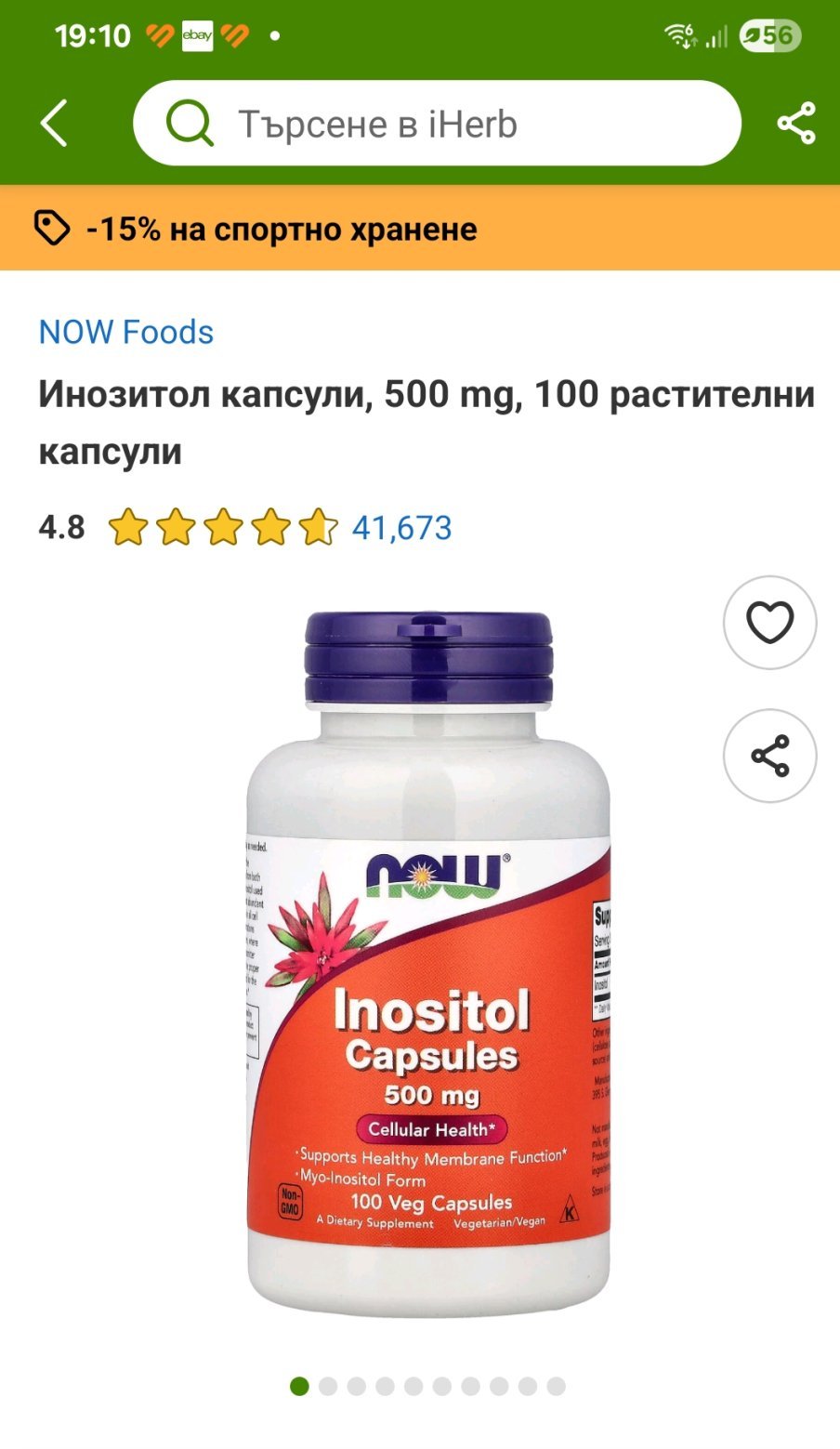View the 41,673 customer reviews
Viewport: 840px width, 1449px height.
click(x=401, y=528)
